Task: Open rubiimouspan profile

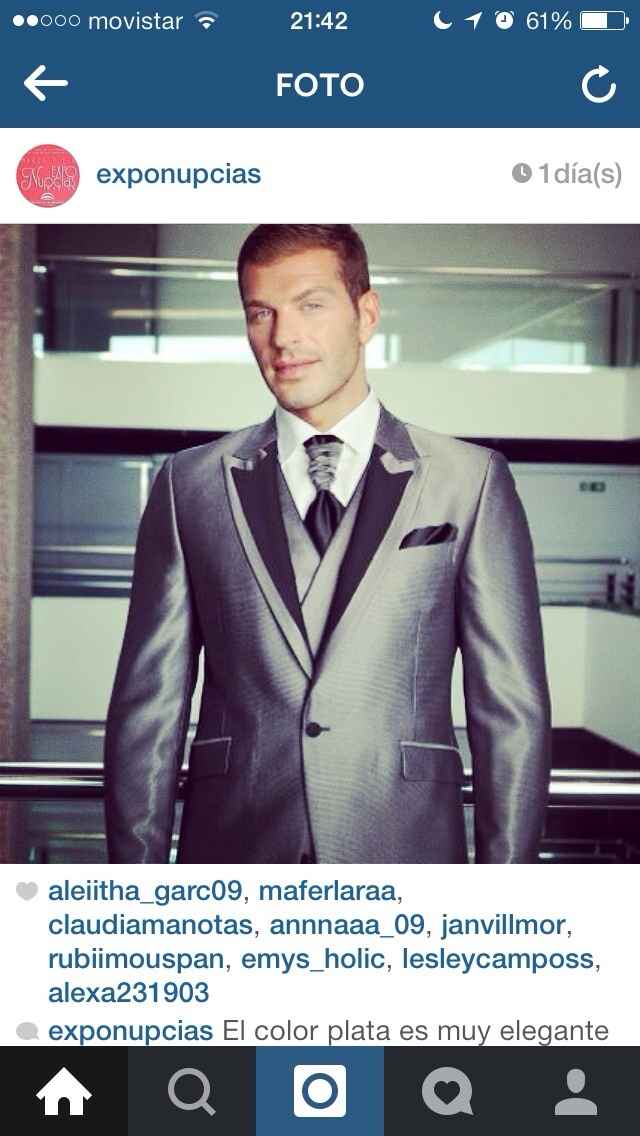Action: pyautogui.click(x=136, y=959)
